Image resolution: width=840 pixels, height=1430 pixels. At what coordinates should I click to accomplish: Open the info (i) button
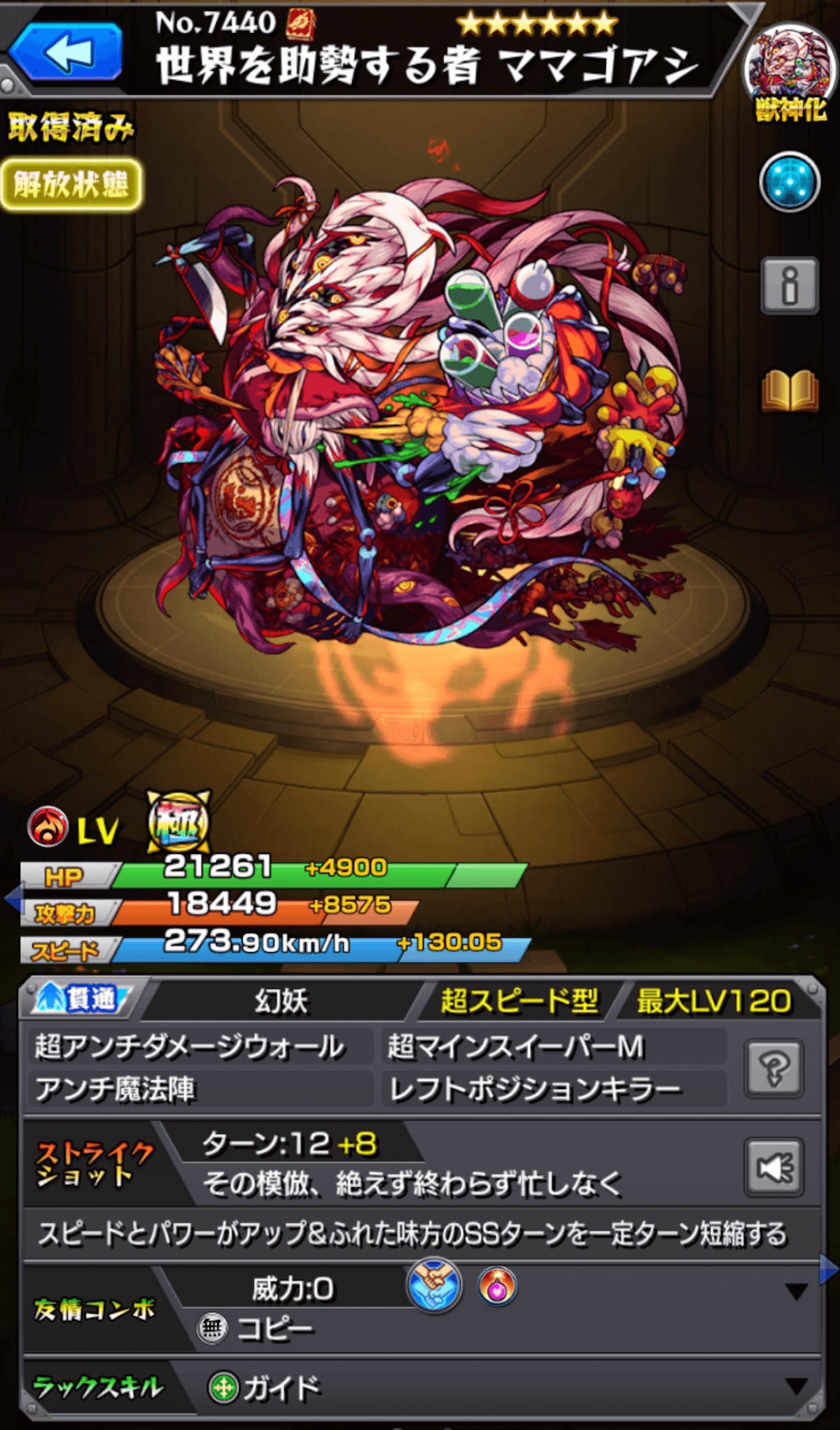click(789, 286)
